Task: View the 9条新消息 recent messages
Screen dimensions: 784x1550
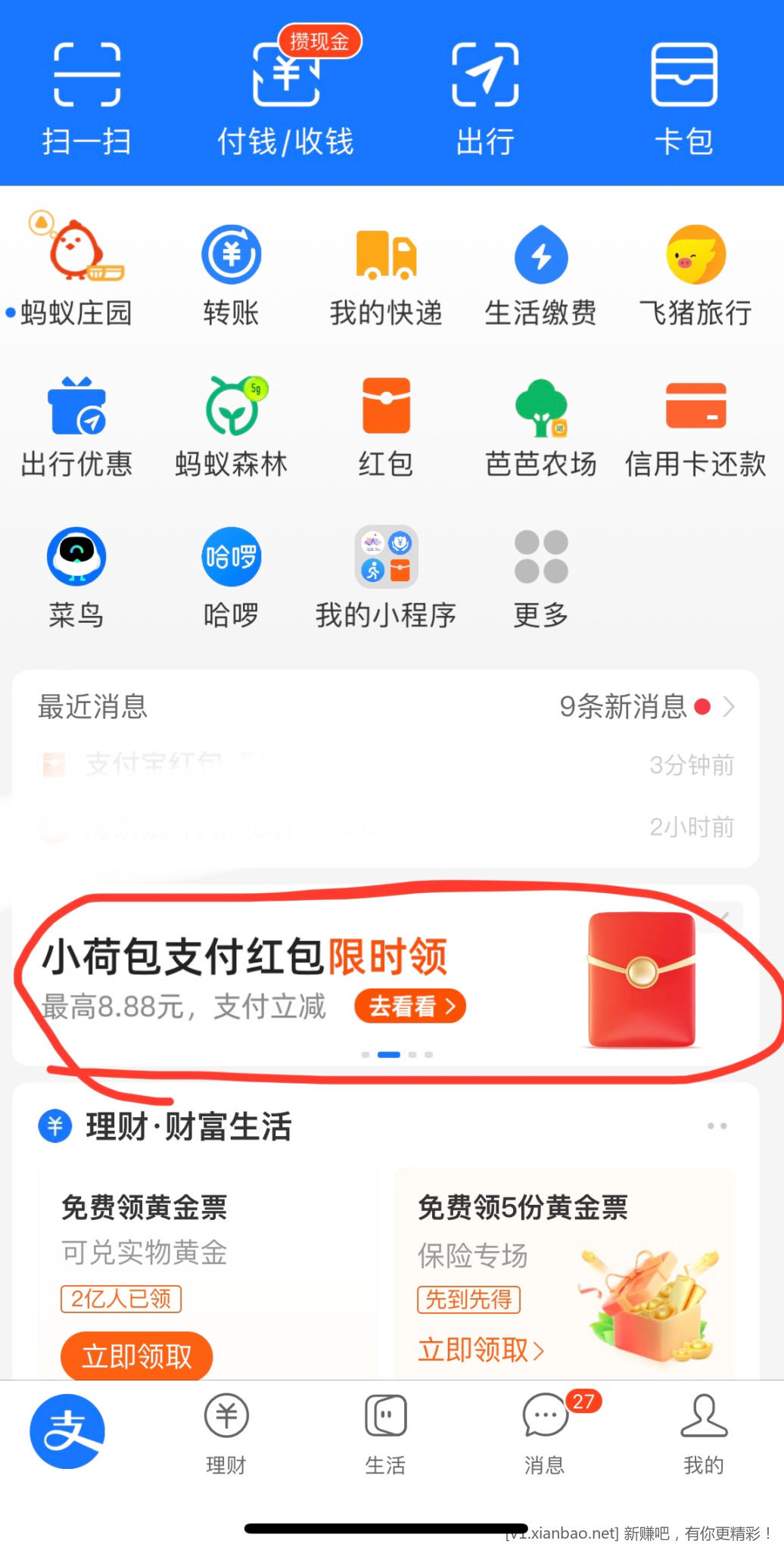Action: (x=645, y=707)
